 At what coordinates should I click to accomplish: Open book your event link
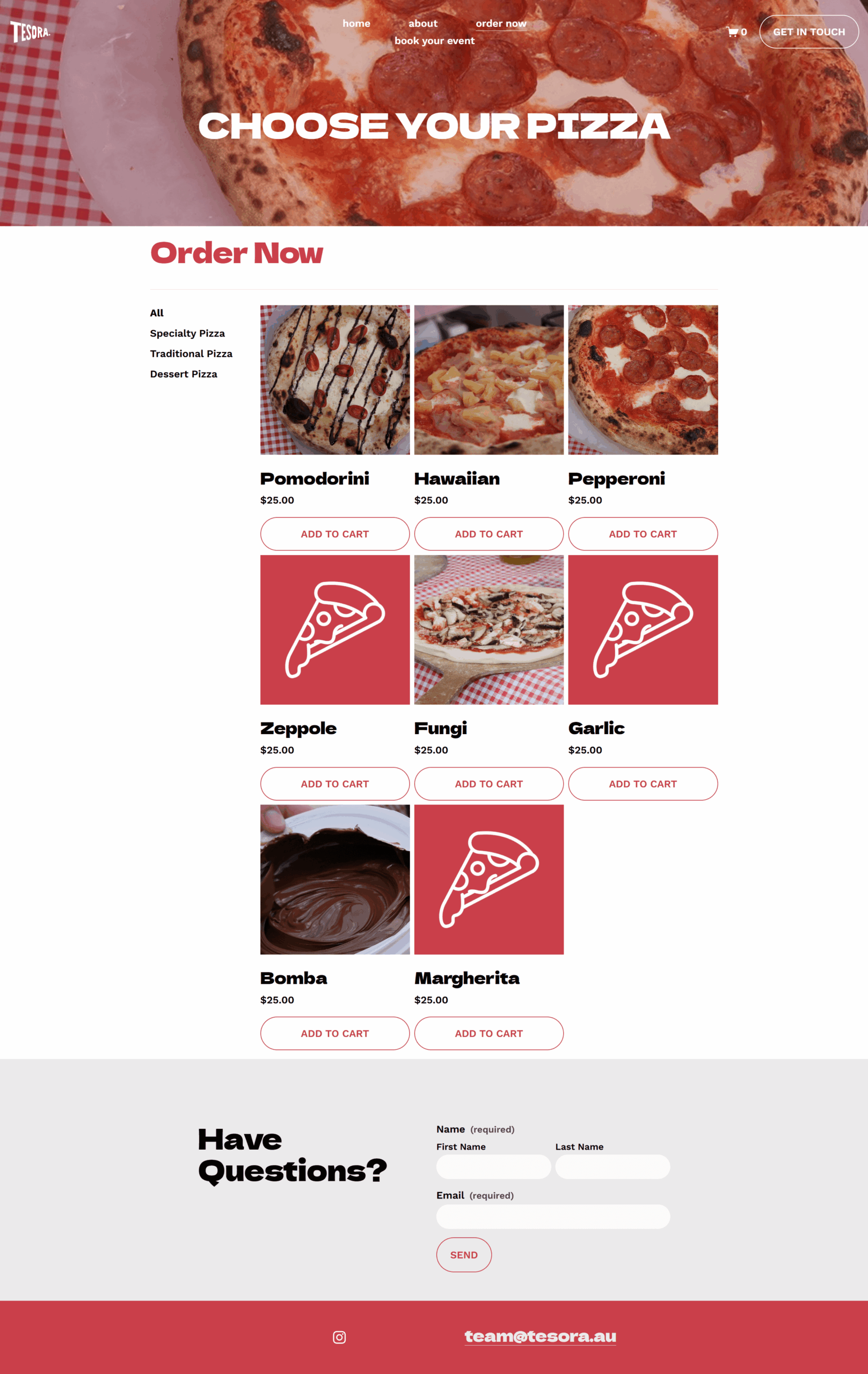point(434,41)
